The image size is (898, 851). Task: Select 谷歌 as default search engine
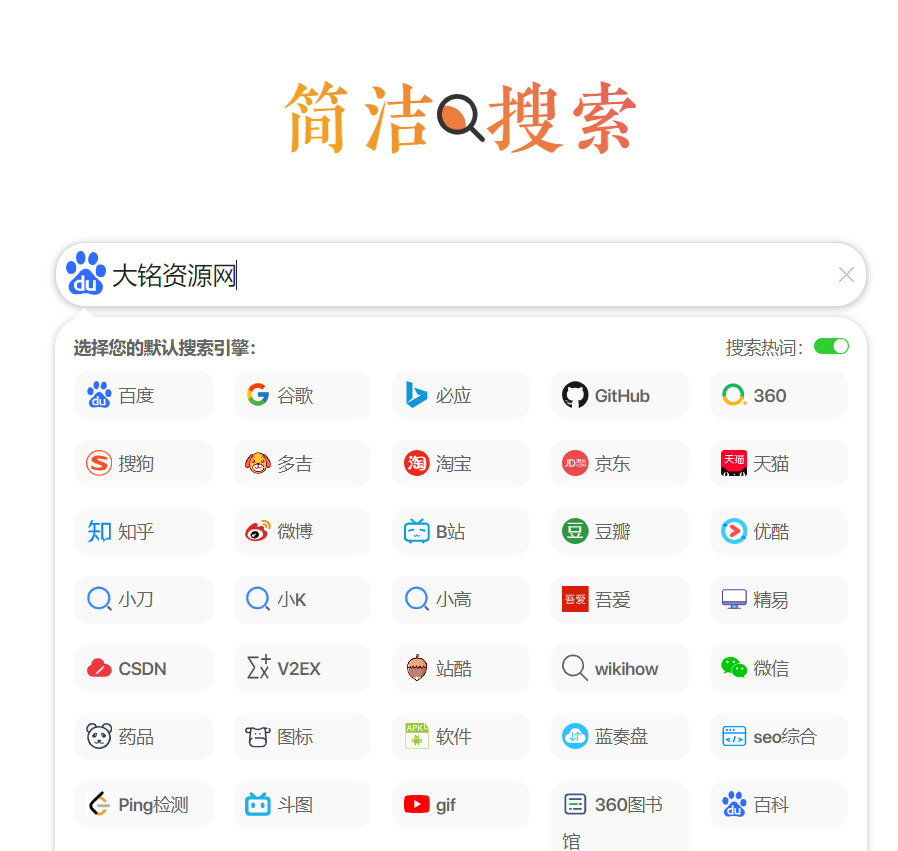[x=301, y=395]
